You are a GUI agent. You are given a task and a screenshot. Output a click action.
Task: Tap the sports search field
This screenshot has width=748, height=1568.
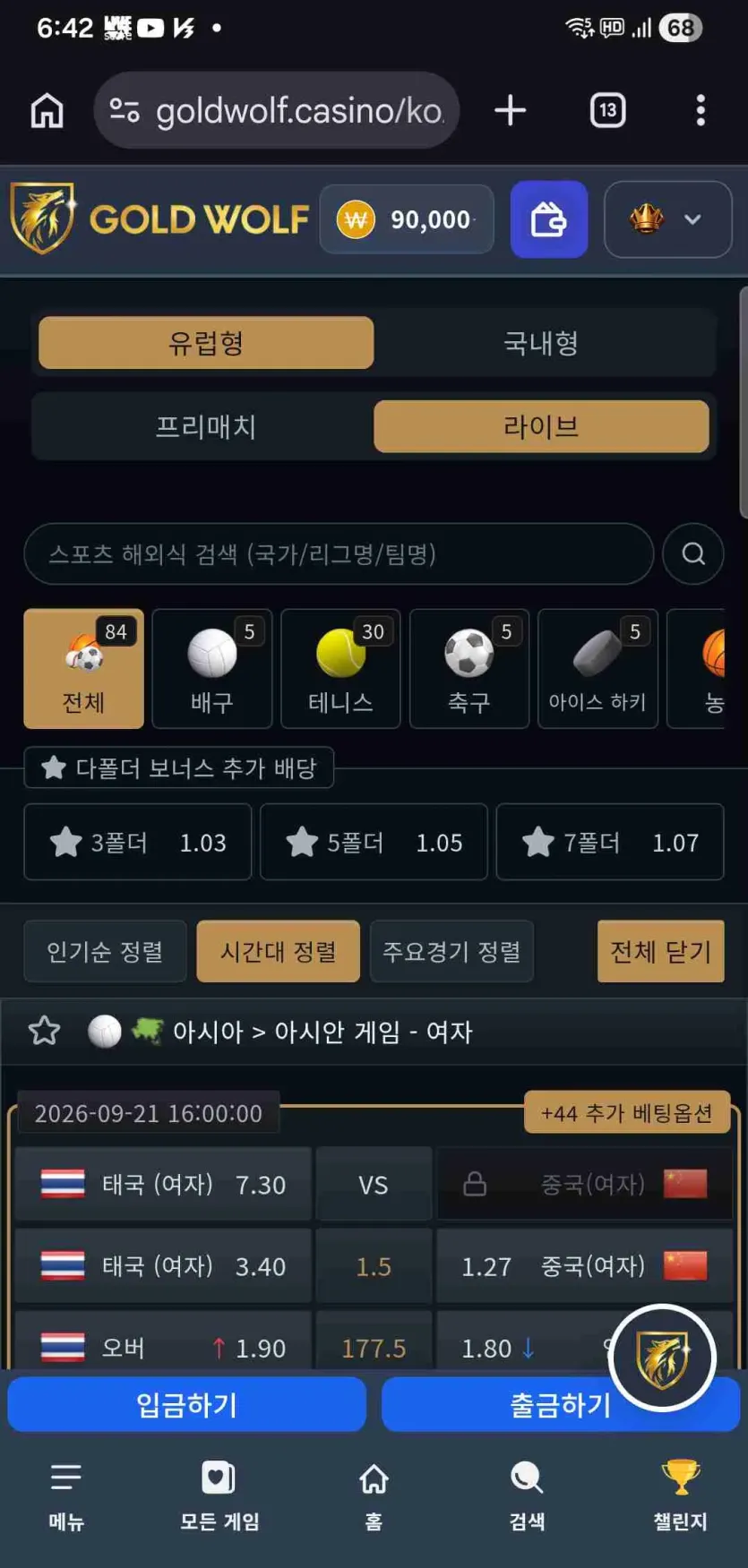coord(339,554)
